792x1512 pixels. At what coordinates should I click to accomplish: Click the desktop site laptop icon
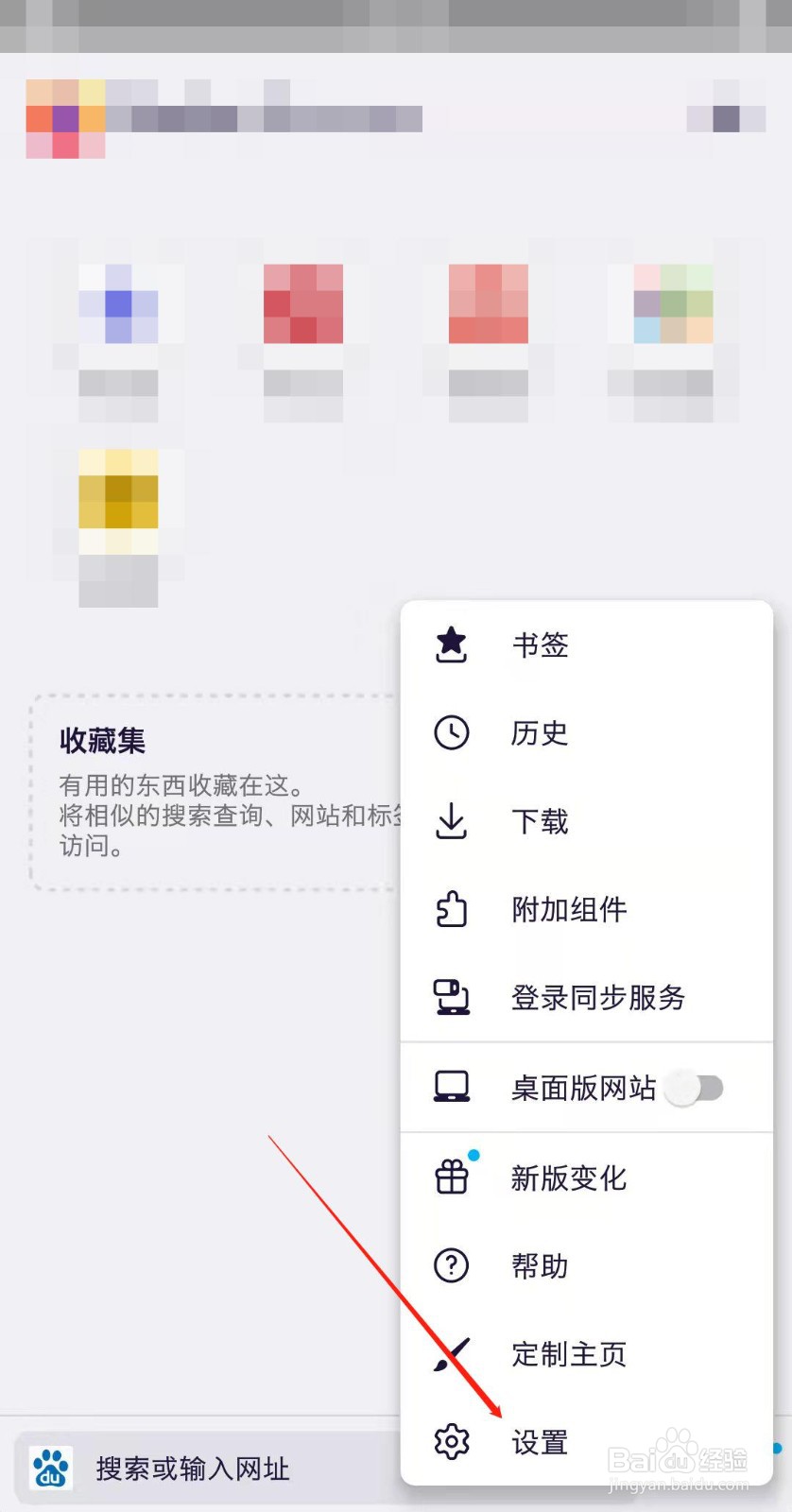coord(451,1087)
